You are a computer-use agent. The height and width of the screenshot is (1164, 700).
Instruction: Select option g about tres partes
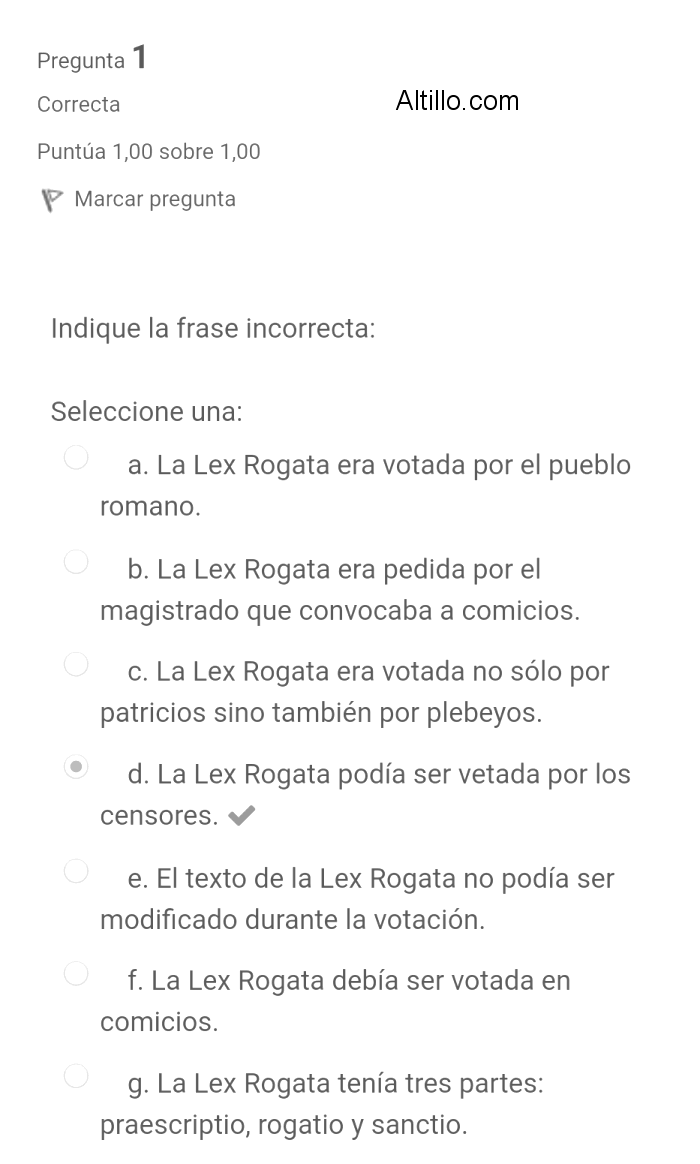[x=76, y=1075]
